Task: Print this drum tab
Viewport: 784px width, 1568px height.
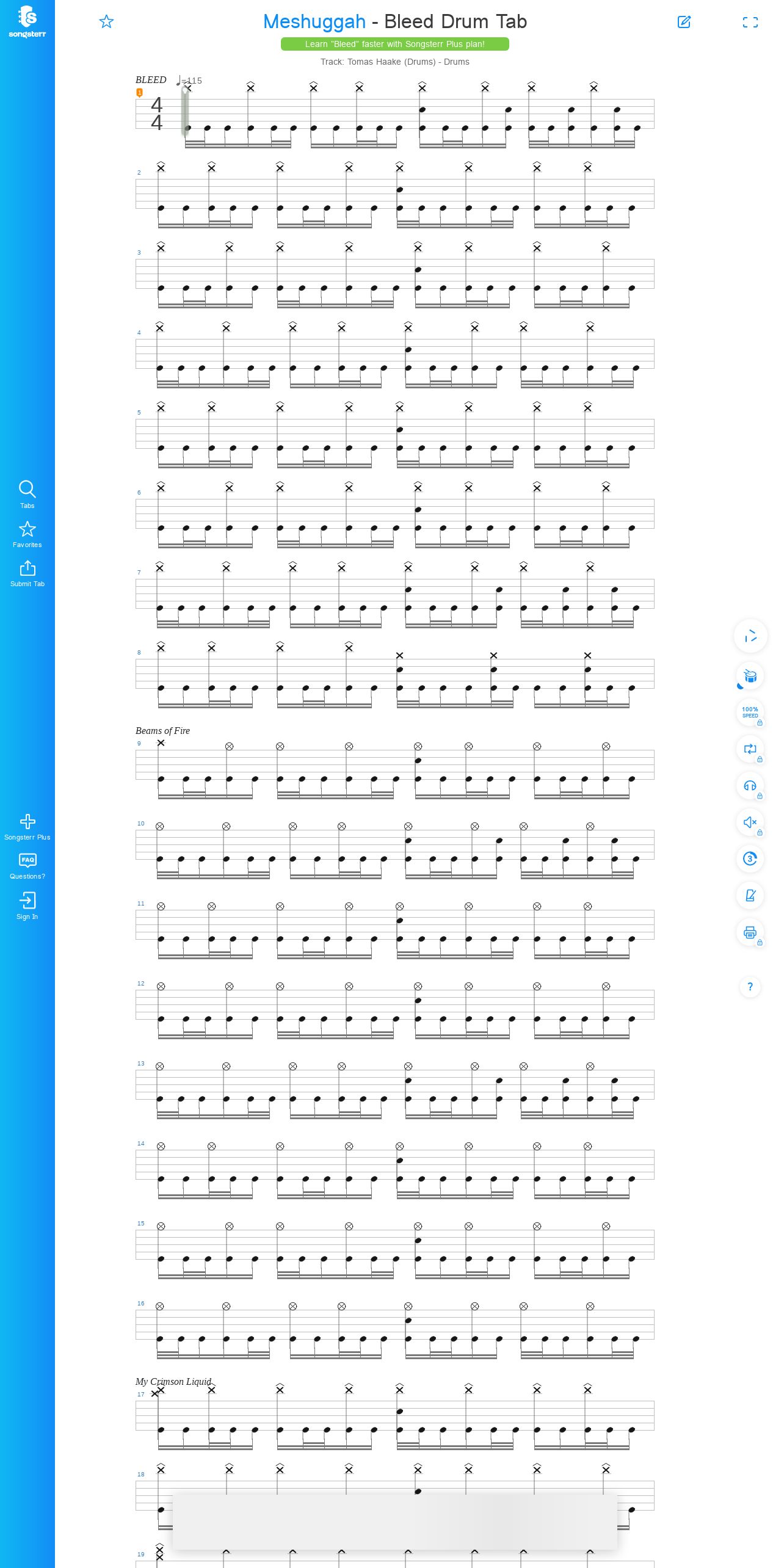Action: point(750,932)
